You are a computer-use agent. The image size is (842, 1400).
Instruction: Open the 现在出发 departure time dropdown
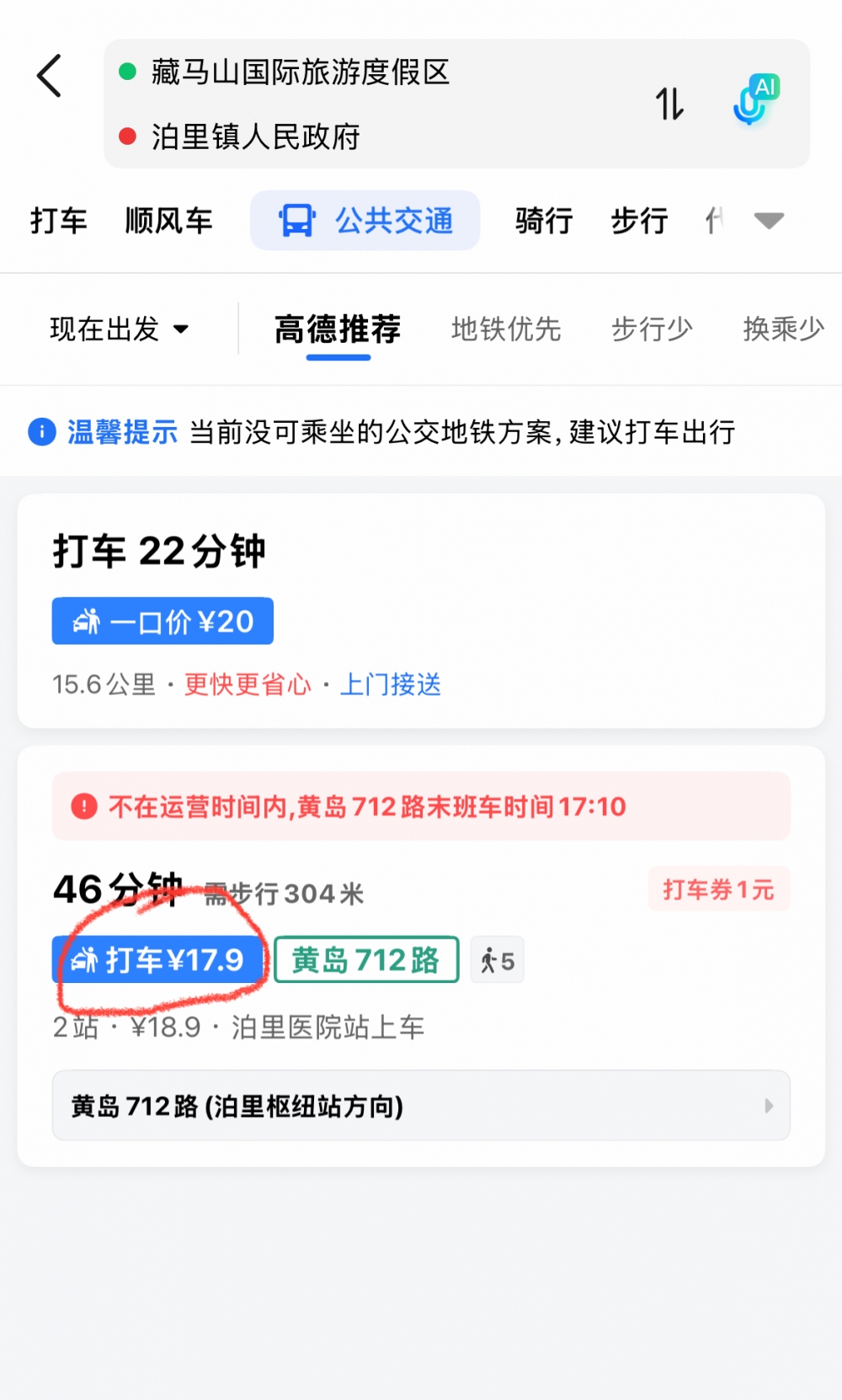coord(119,329)
